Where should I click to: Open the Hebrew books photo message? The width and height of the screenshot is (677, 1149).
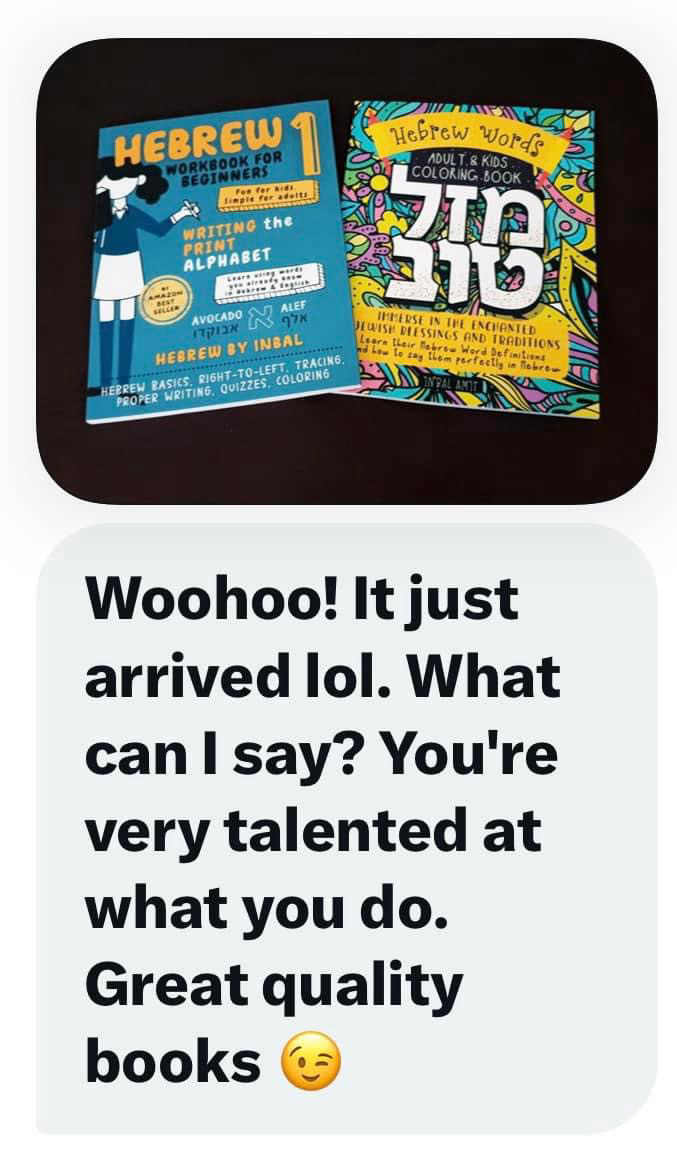point(347,271)
